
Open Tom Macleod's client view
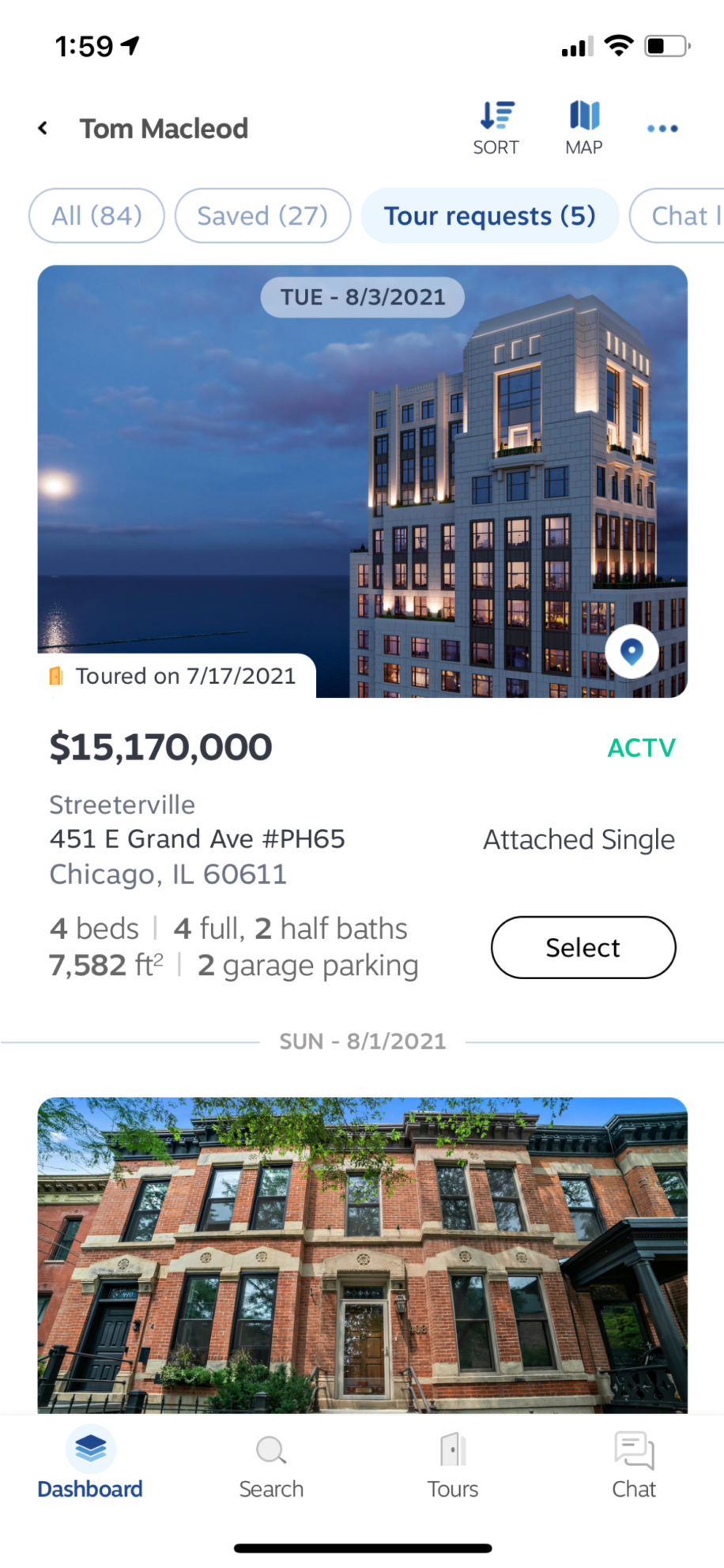coord(164,127)
